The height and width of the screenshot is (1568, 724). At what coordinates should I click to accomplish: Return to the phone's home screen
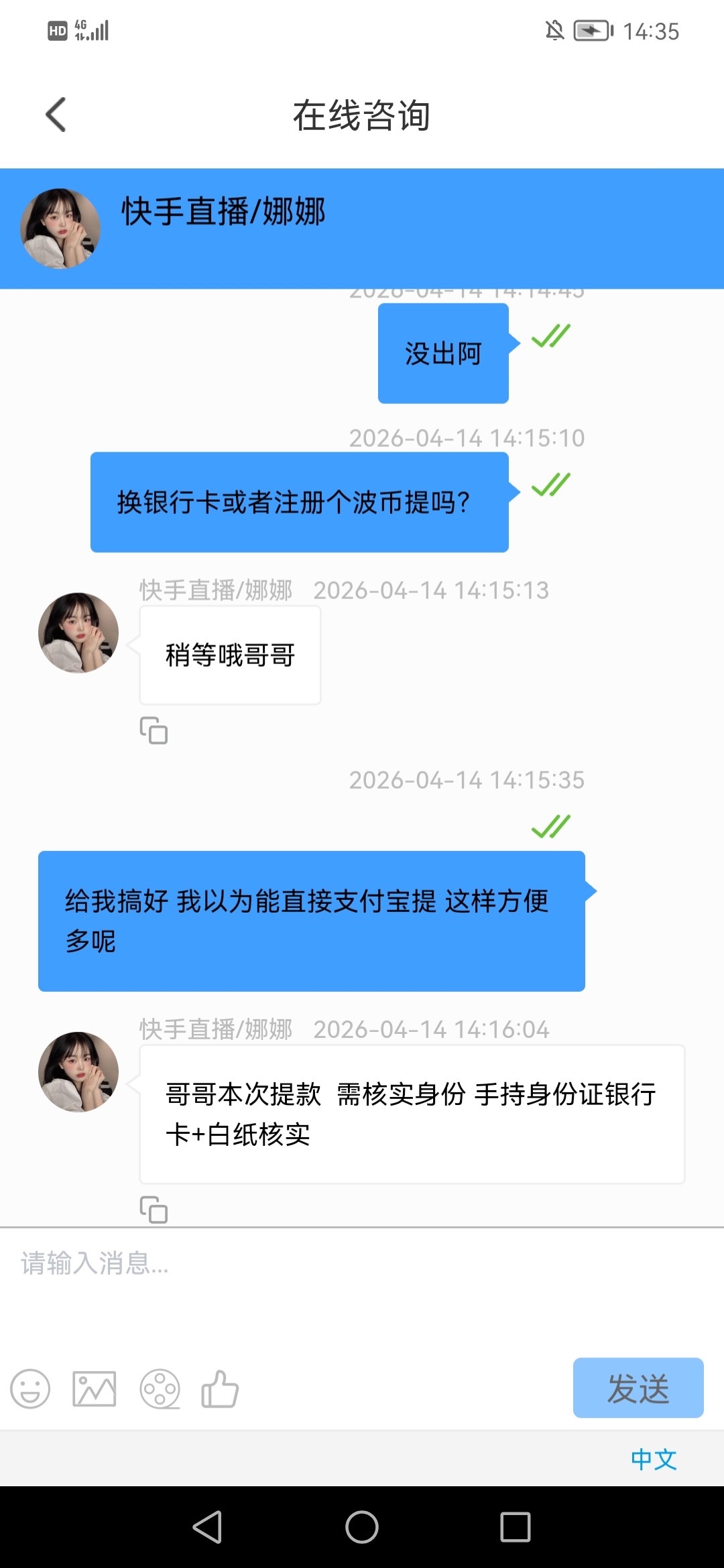click(362, 1527)
